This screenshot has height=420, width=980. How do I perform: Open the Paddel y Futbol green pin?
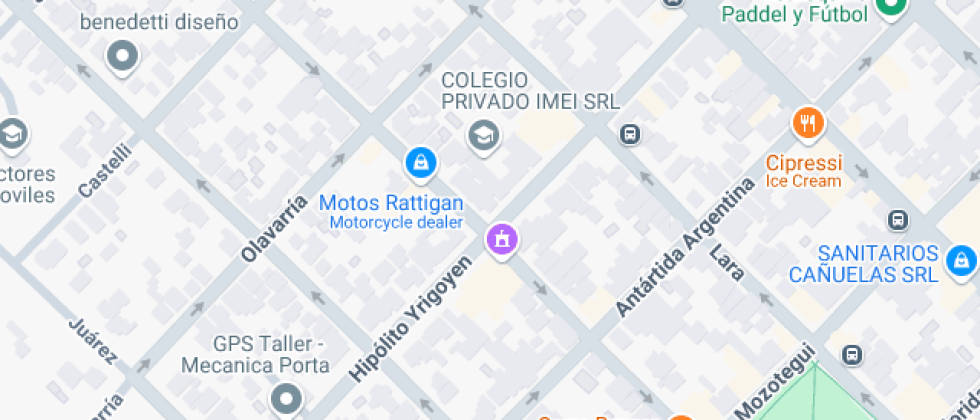click(x=890, y=8)
